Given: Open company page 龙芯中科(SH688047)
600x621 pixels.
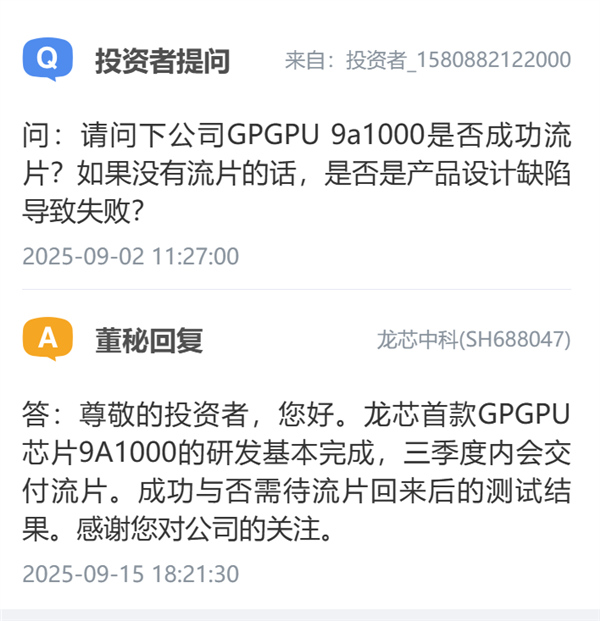Looking at the screenshot, I should tap(474, 340).
